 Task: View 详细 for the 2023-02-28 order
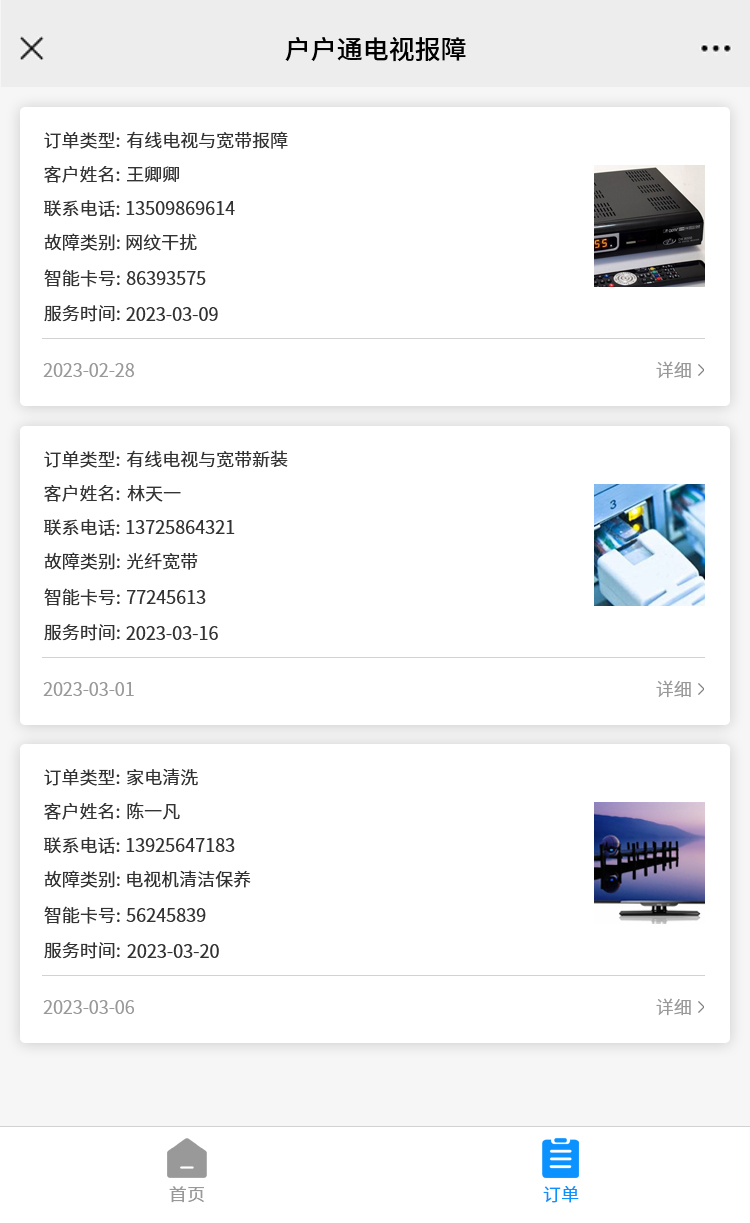[x=680, y=370]
